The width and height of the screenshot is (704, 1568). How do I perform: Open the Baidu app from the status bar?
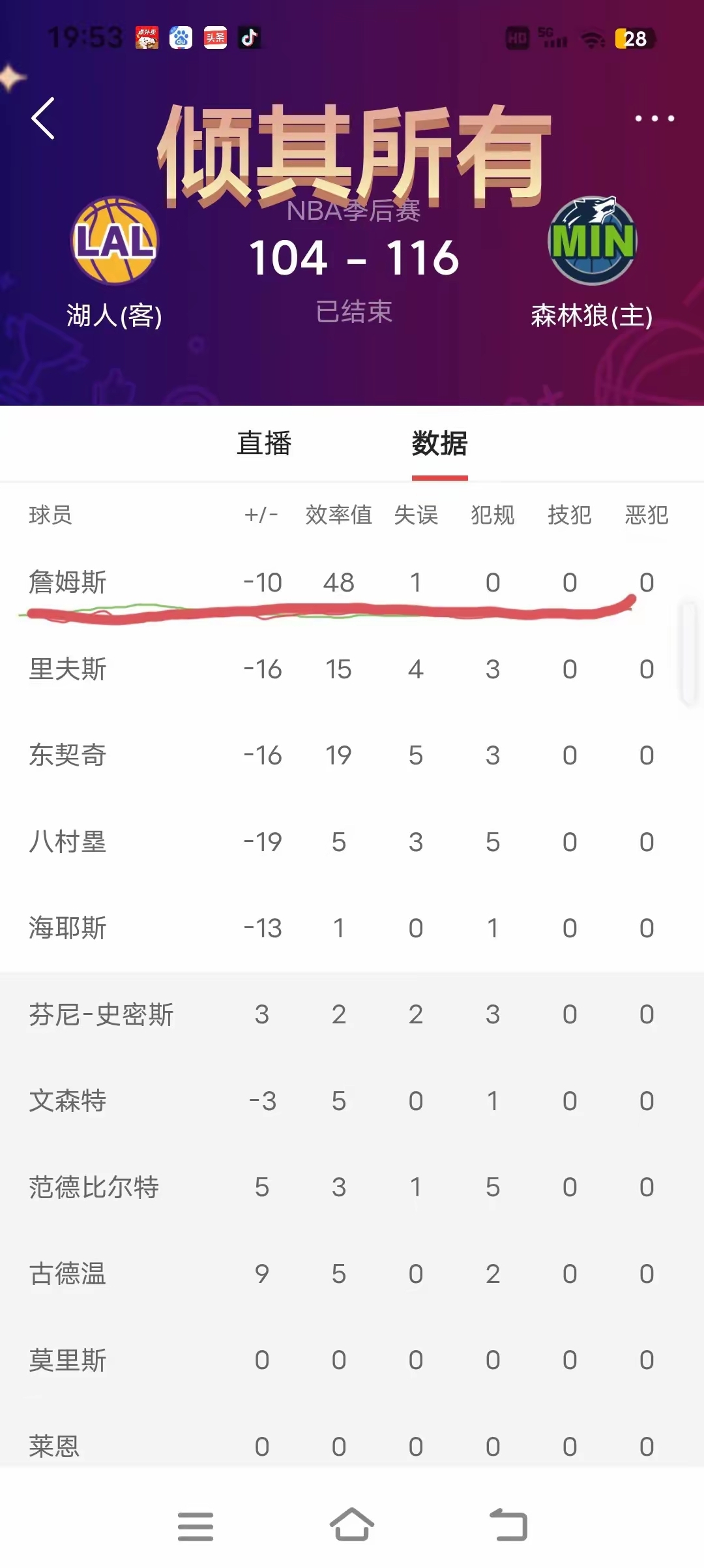click(181, 37)
